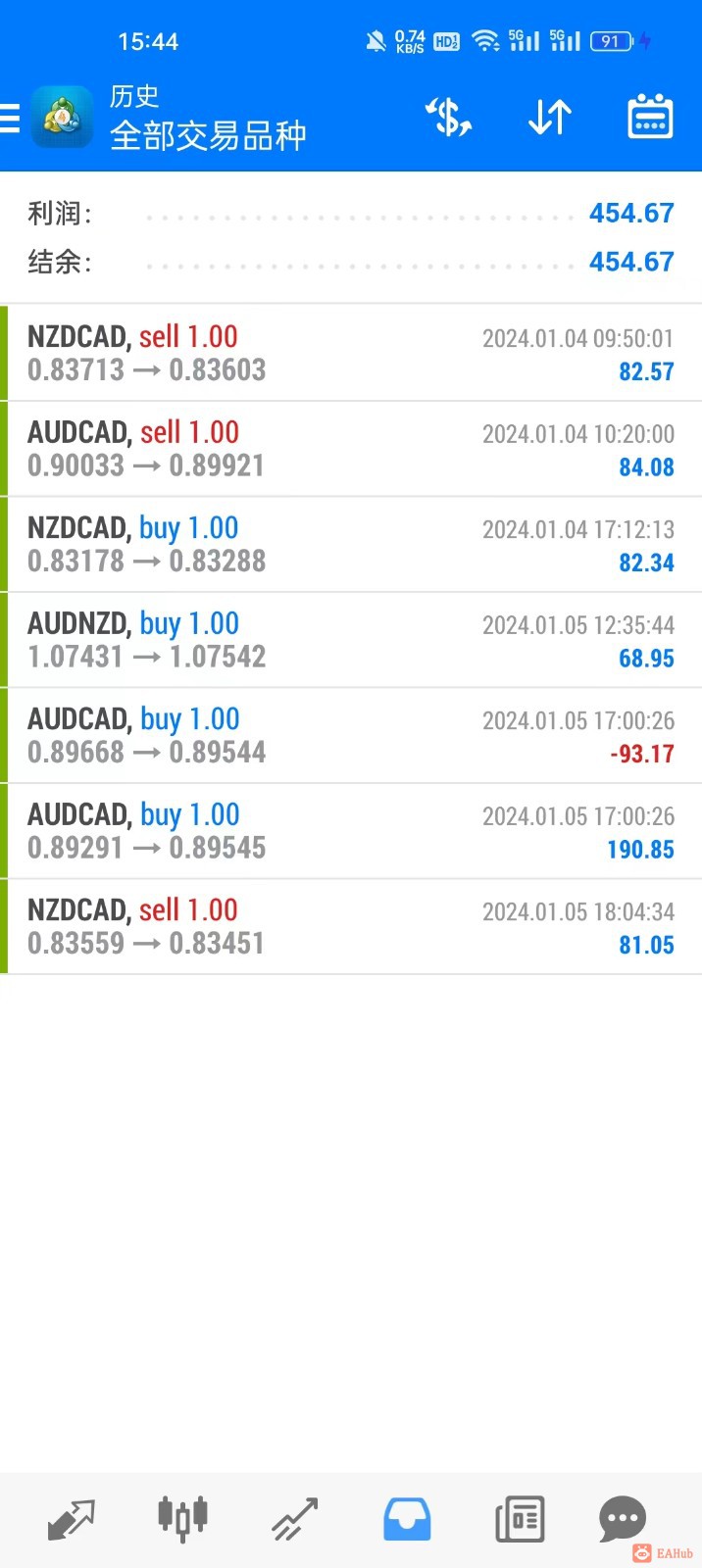
Task: Open the AUDCAD buy trade losing -93.17
Action: point(351,735)
